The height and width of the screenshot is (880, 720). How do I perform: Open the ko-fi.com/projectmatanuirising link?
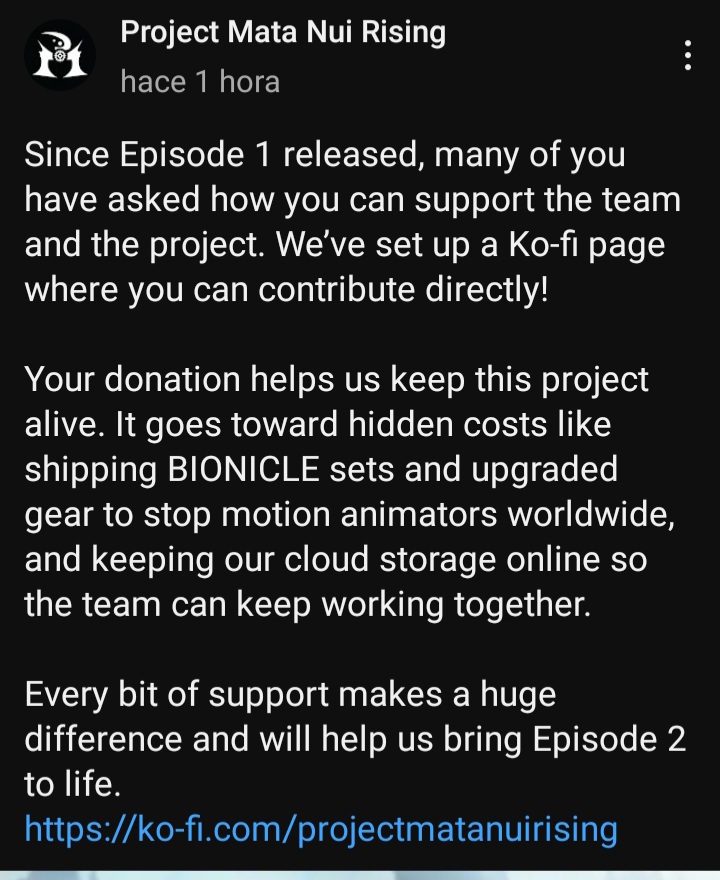[x=320, y=829]
